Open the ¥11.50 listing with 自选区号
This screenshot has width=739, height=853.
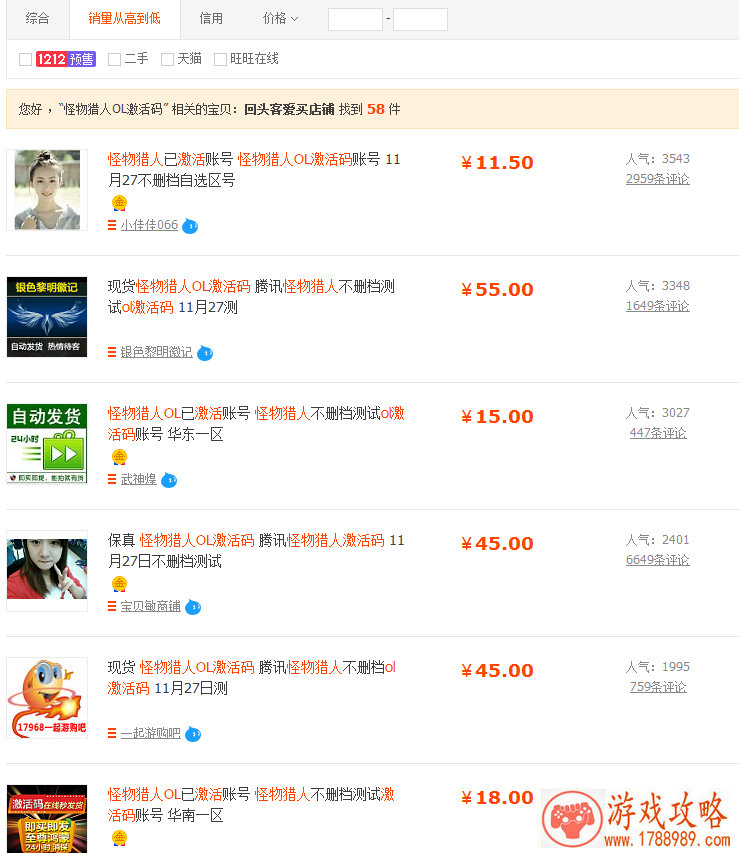point(254,170)
